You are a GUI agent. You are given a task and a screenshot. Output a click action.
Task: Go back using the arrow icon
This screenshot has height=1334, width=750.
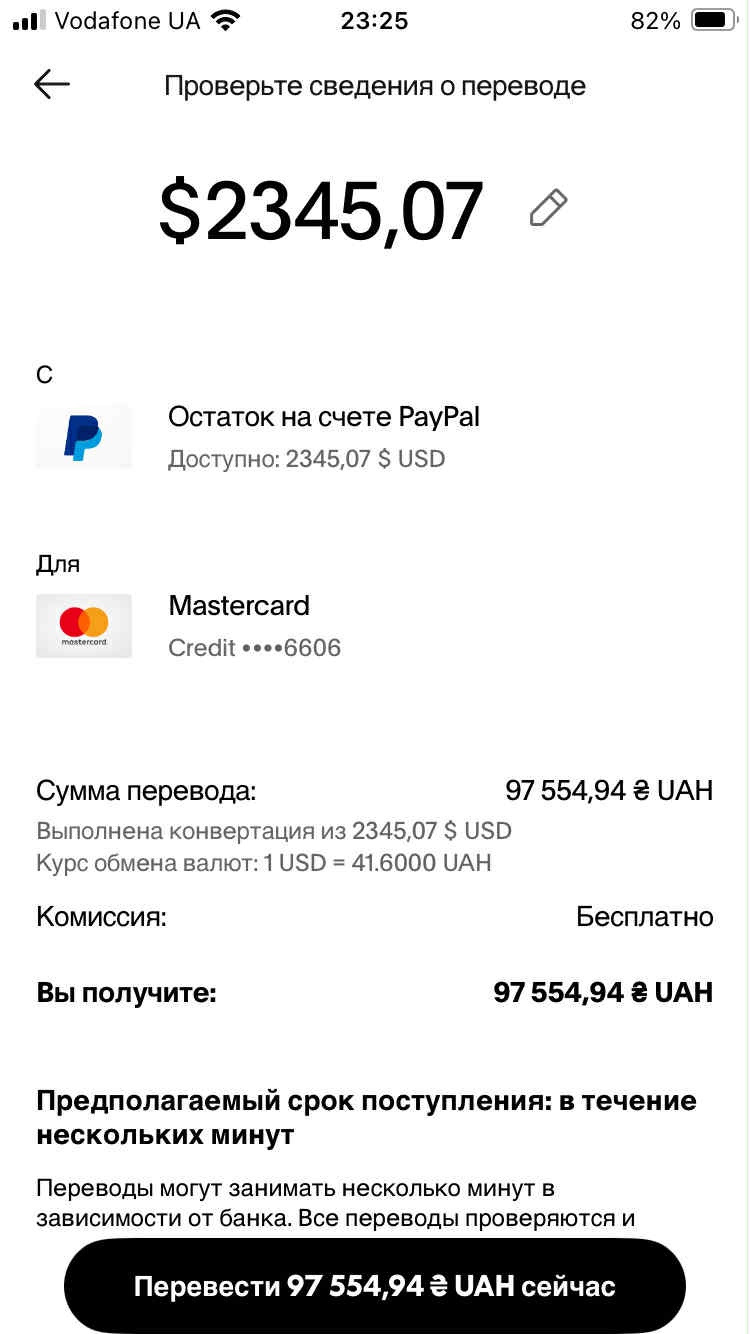click(52, 85)
